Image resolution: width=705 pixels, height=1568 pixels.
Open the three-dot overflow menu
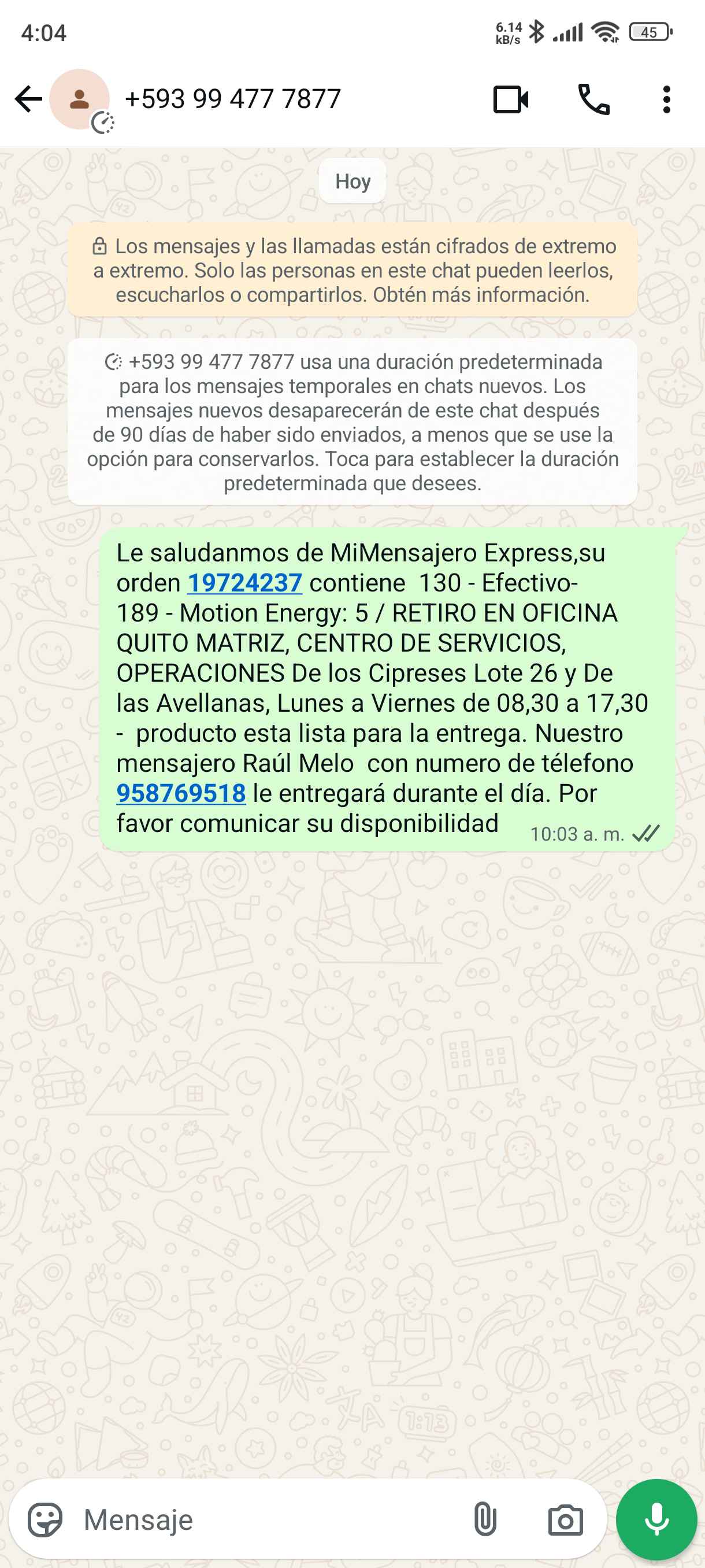[x=667, y=99]
